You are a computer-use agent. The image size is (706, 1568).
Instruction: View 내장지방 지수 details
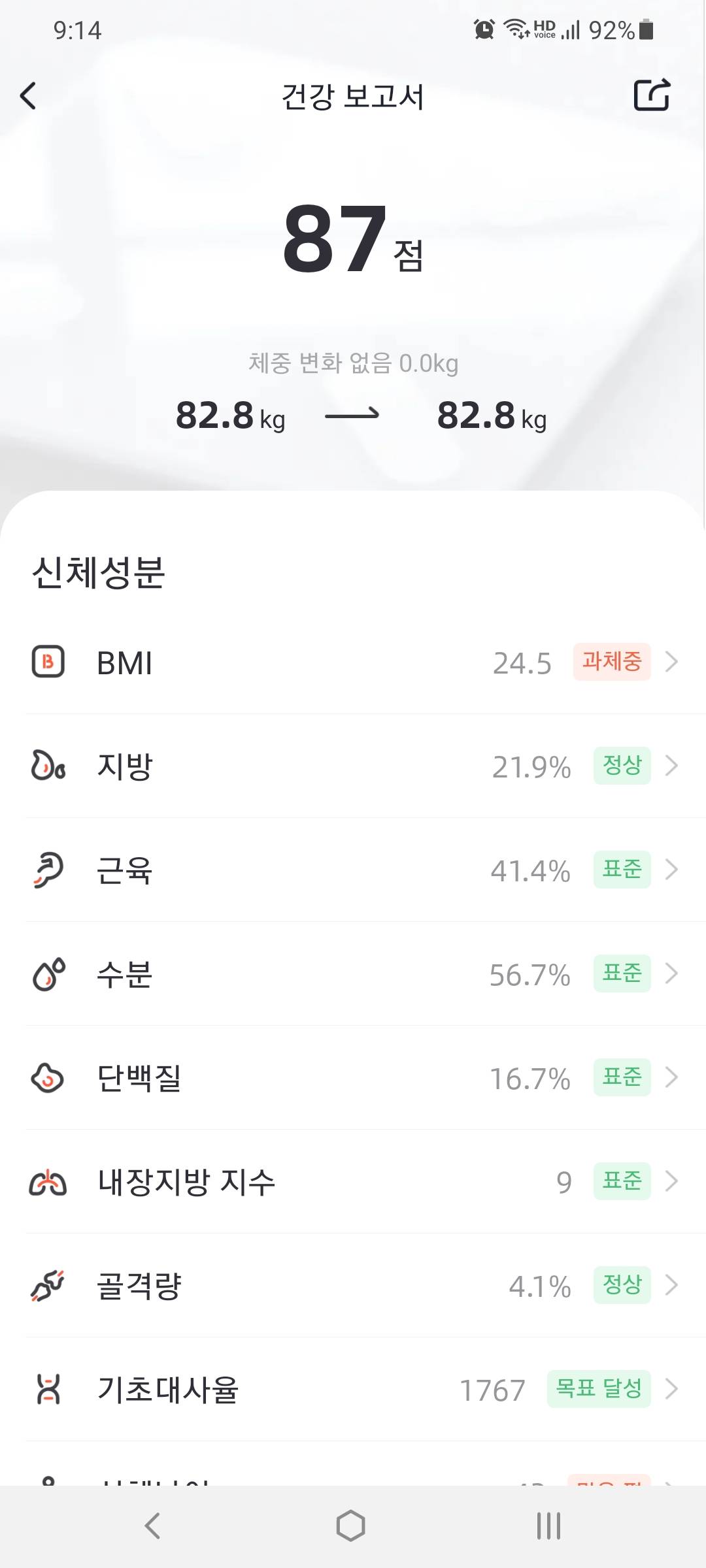(x=353, y=1182)
